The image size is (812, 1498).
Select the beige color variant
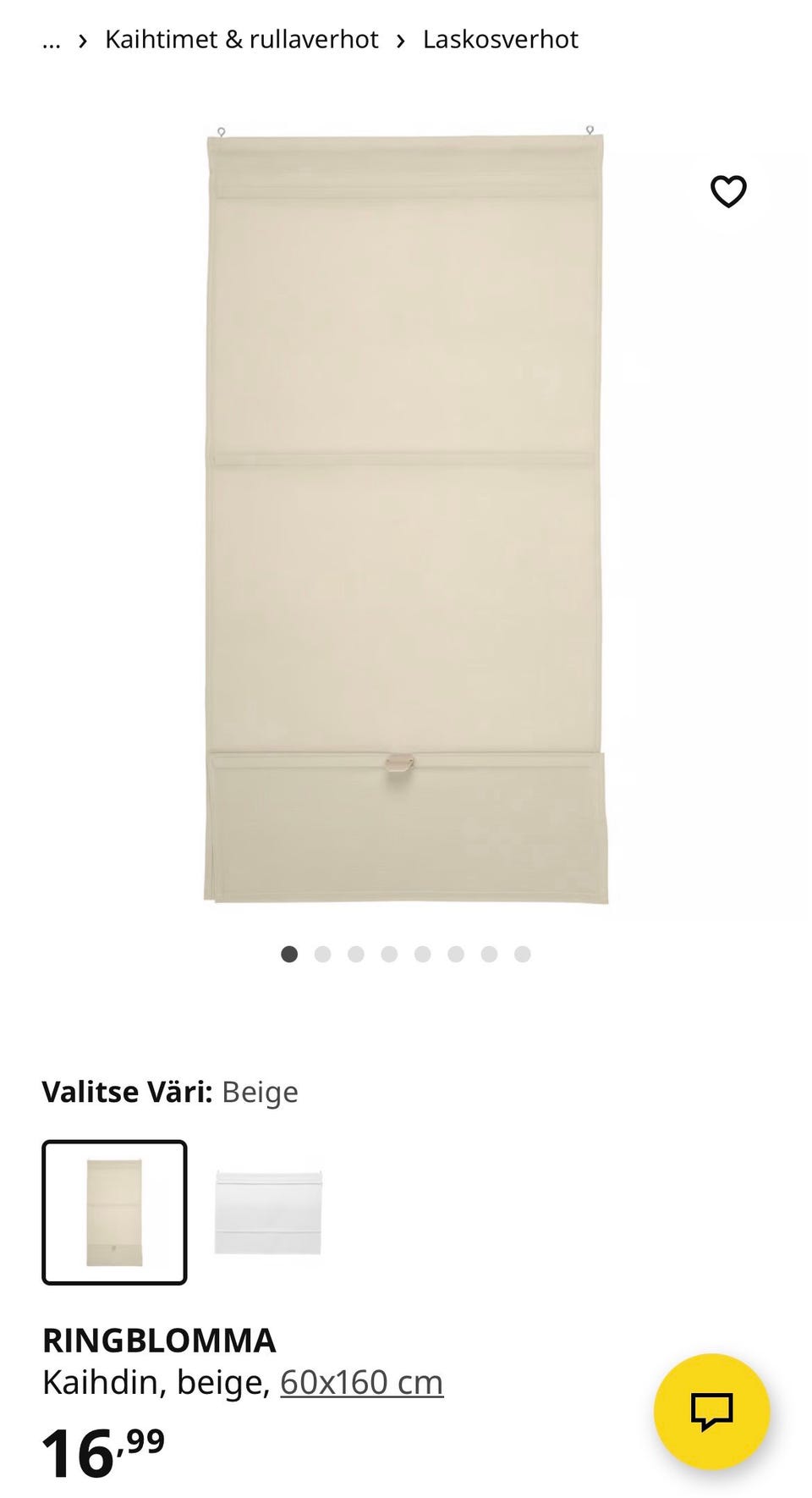coord(114,1212)
